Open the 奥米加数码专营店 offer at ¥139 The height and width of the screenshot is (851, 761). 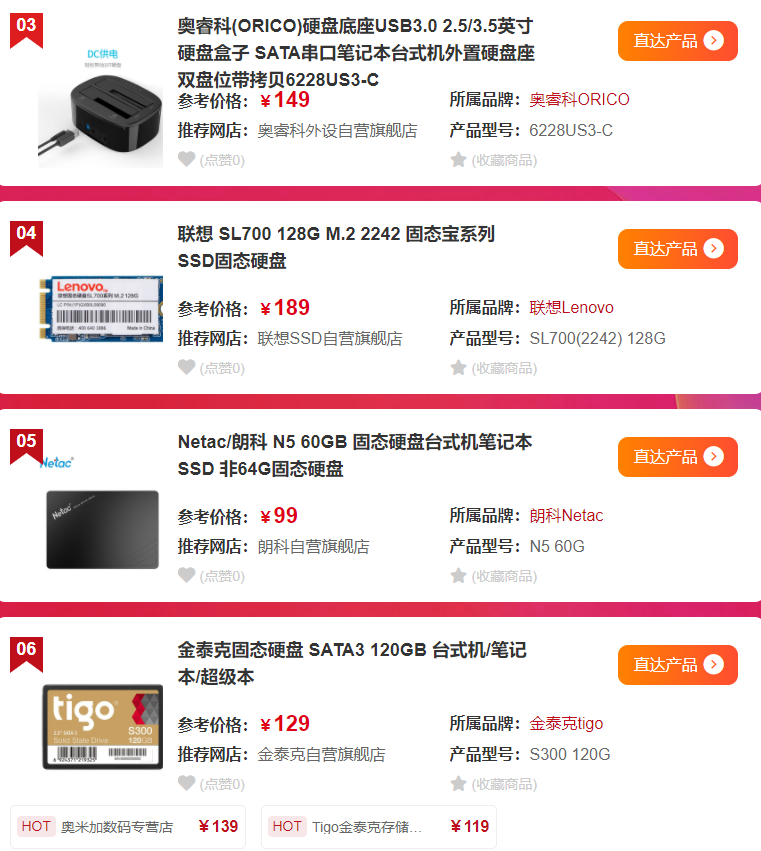128,827
